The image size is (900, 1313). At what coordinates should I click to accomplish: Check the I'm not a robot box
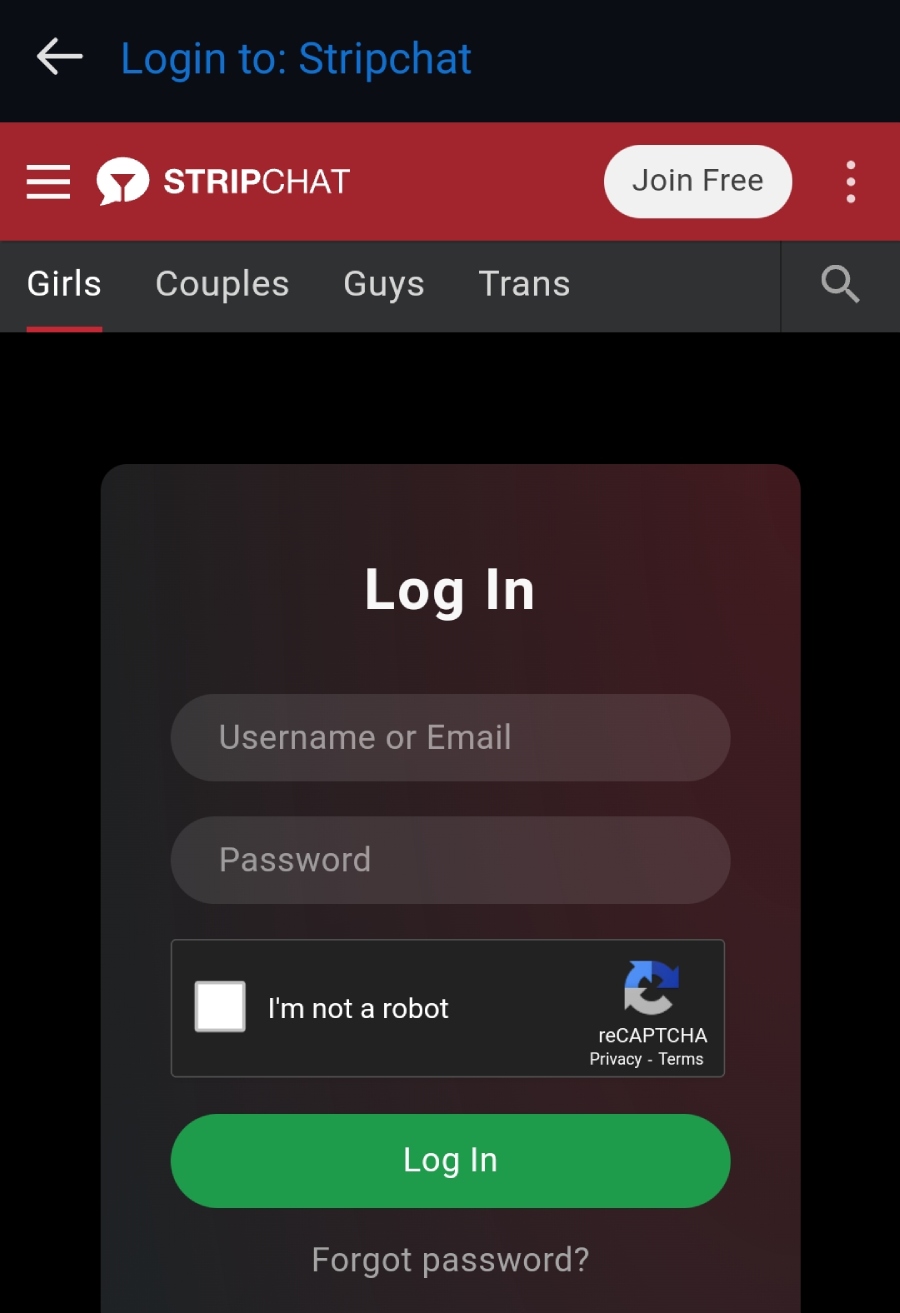point(220,1006)
